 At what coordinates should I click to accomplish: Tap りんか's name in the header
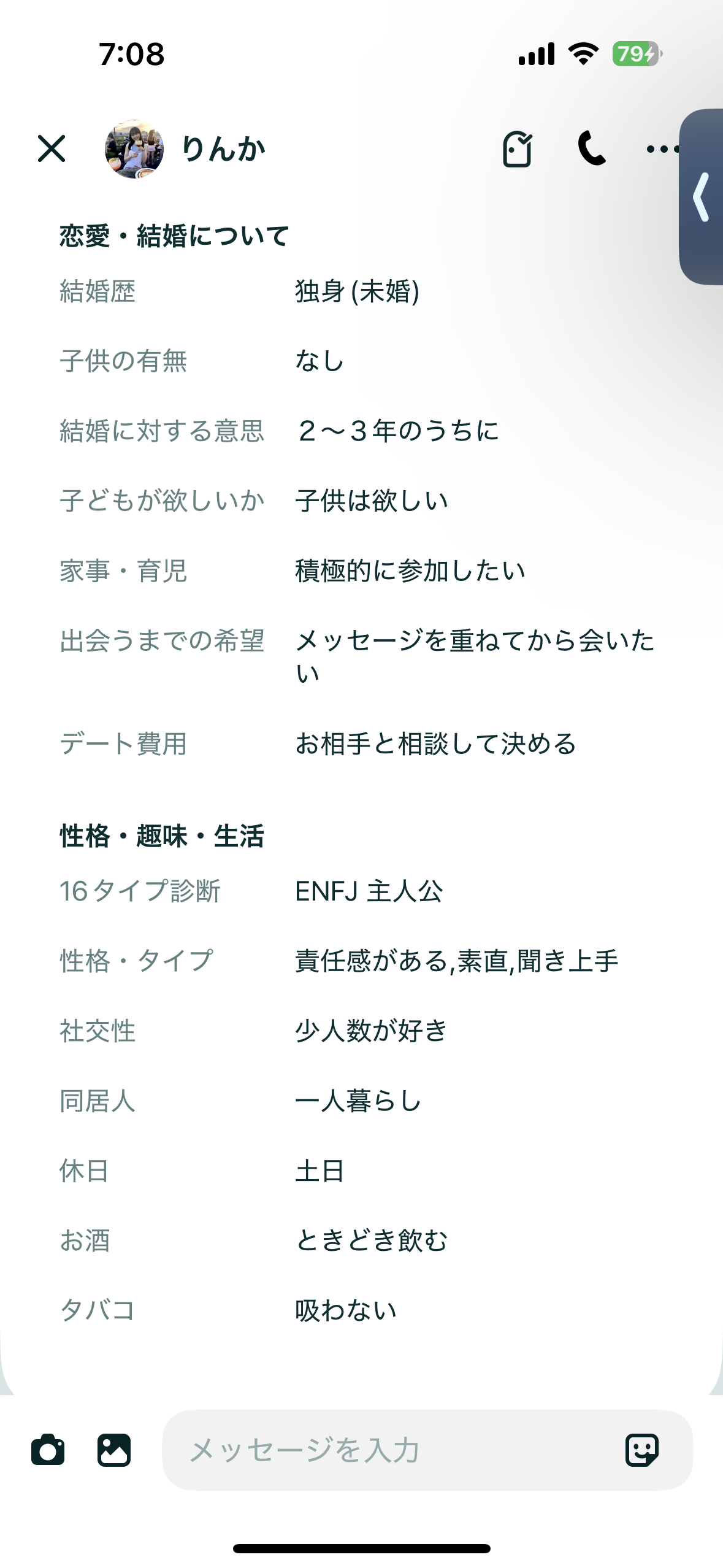click(225, 149)
